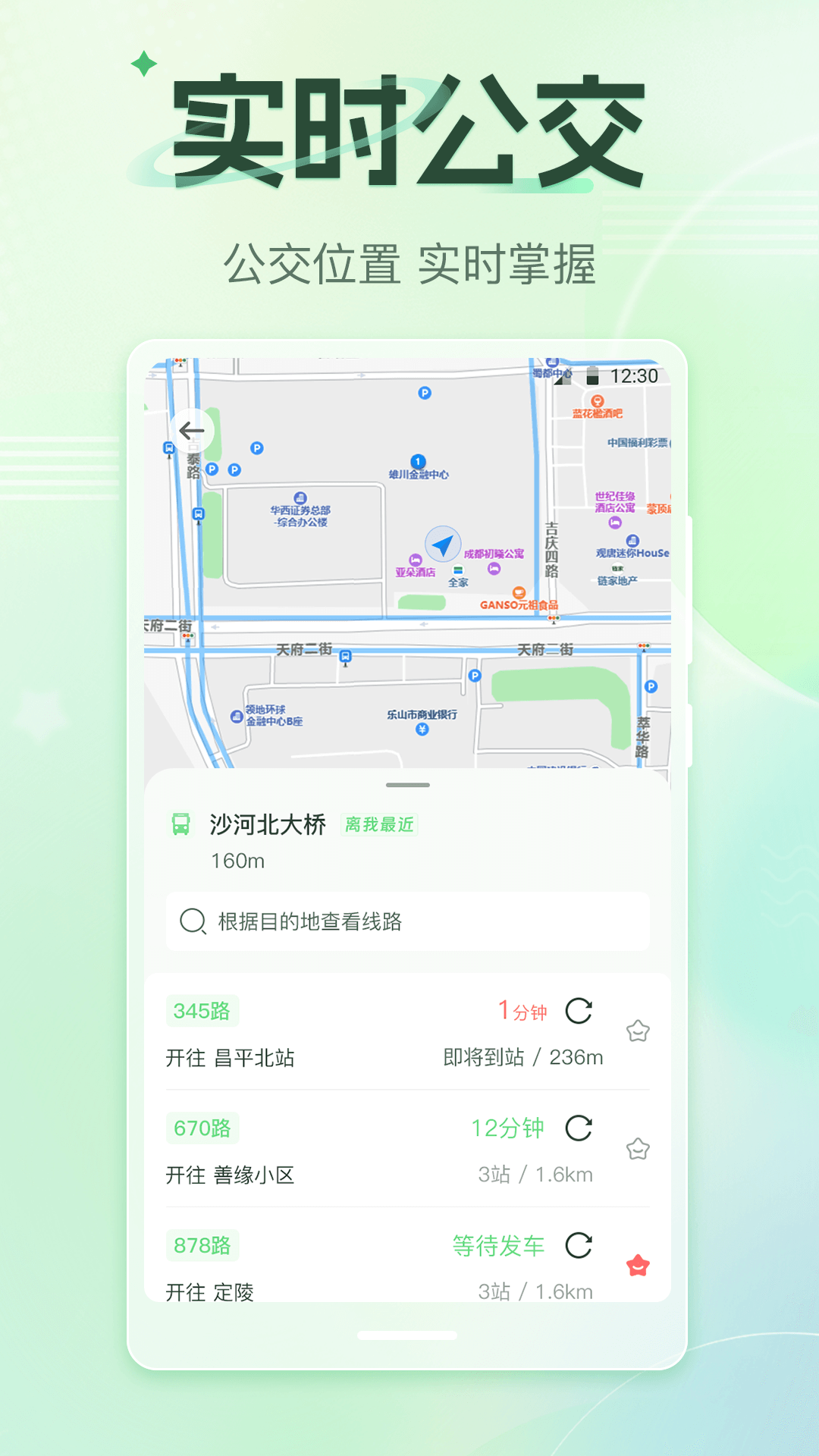Favorite route 345路 with the star
Viewport: 819px width, 1456px height.
click(639, 1030)
